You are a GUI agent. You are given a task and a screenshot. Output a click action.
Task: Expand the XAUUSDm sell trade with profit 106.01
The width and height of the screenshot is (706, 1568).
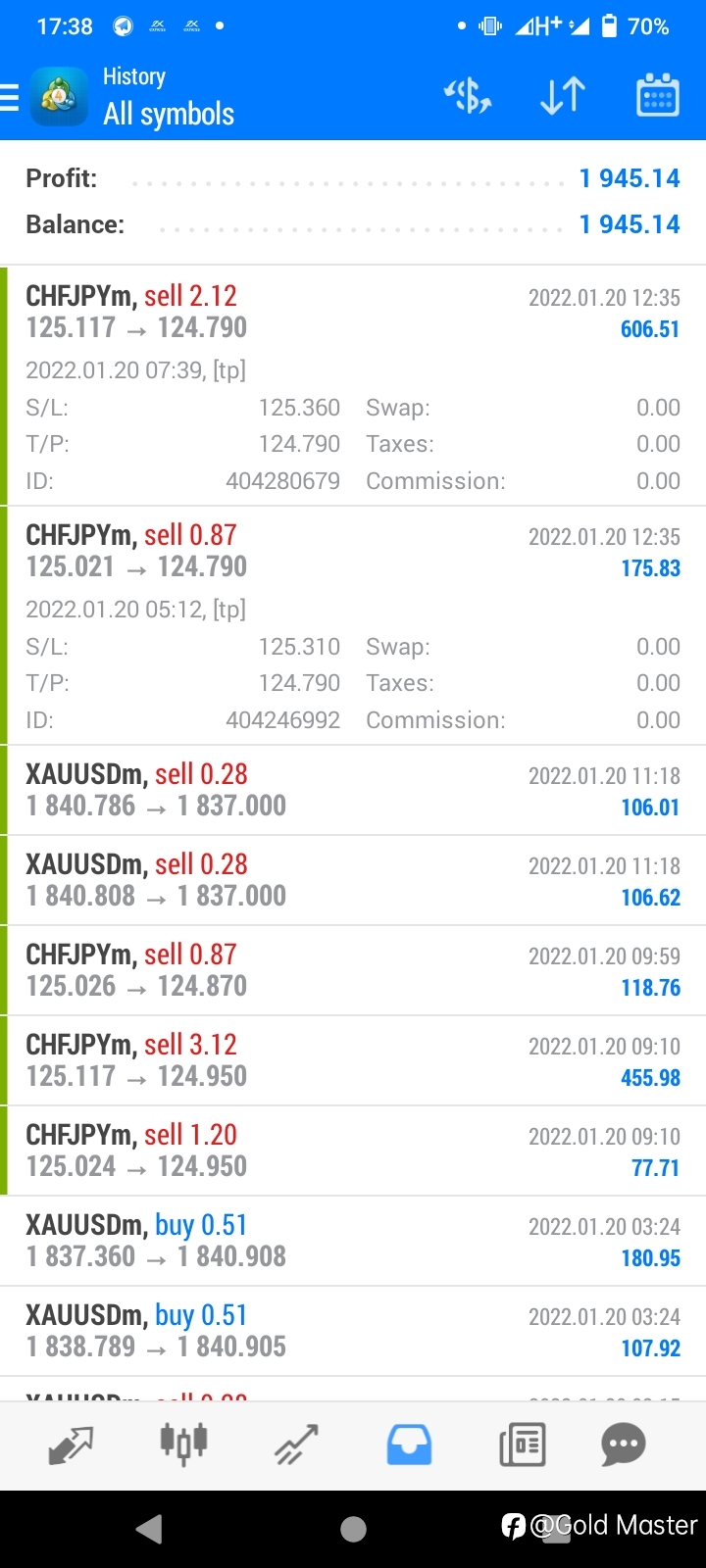[353, 790]
